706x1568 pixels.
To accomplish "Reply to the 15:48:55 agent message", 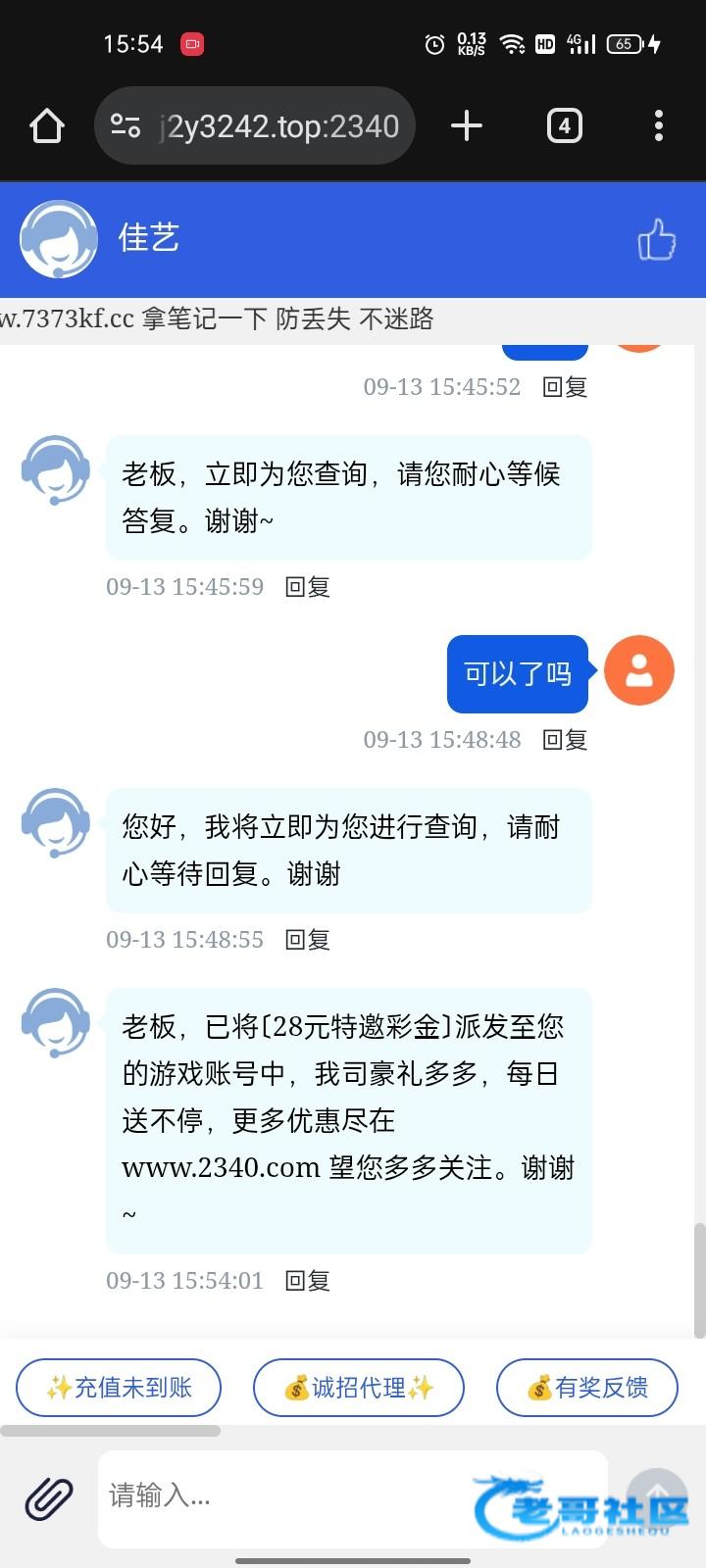I will 307,940.
